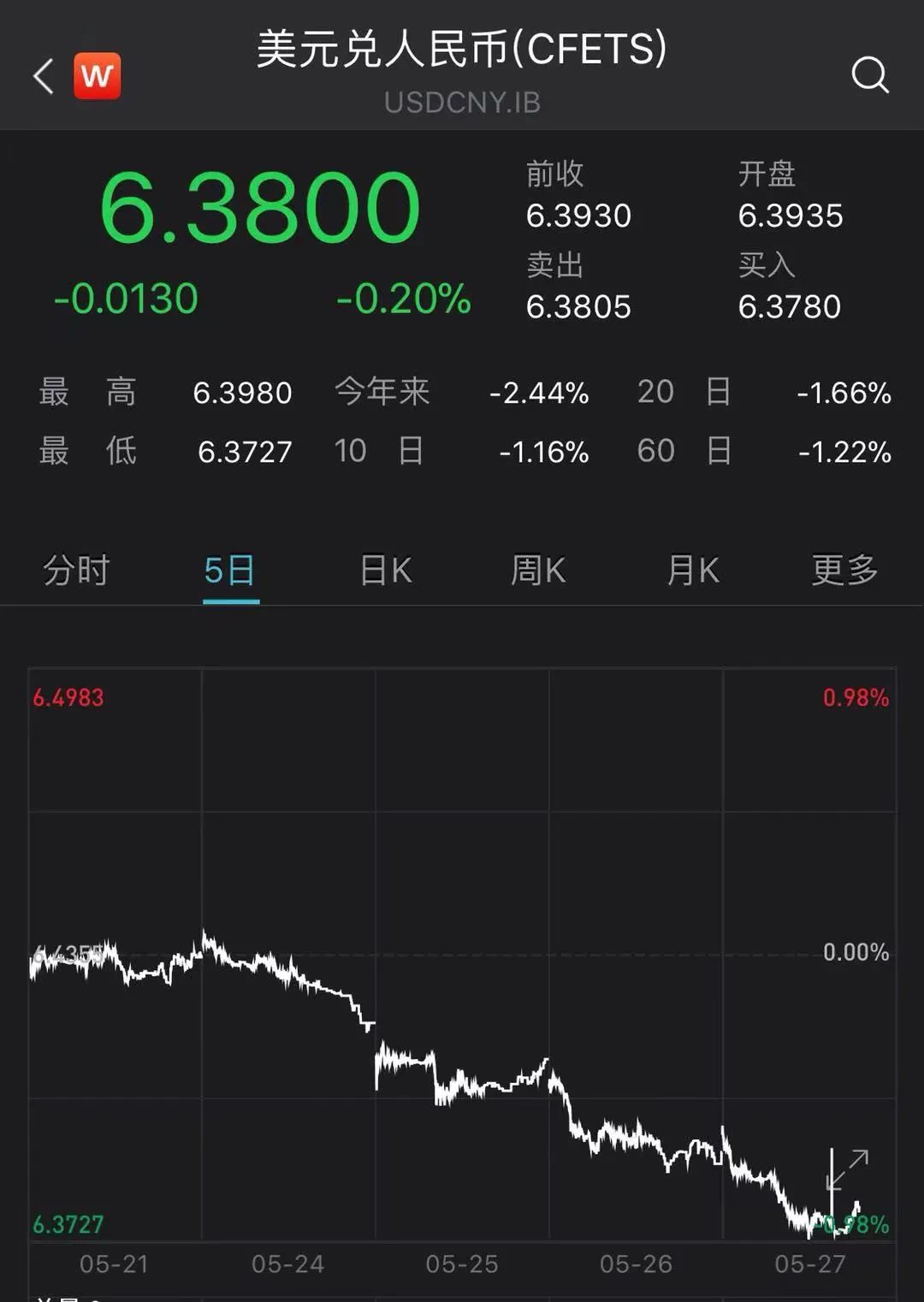Tap the green change value -0.0130
Viewport: 924px width, 1302px height.
[126, 299]
